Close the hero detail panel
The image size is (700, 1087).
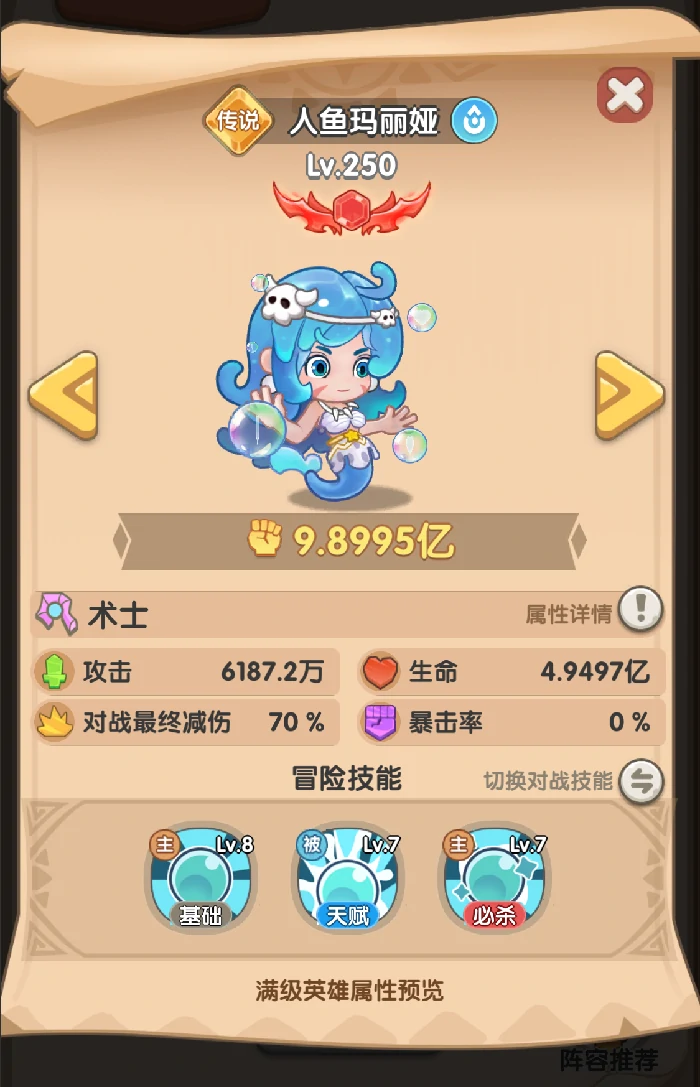tap(625, 96)
